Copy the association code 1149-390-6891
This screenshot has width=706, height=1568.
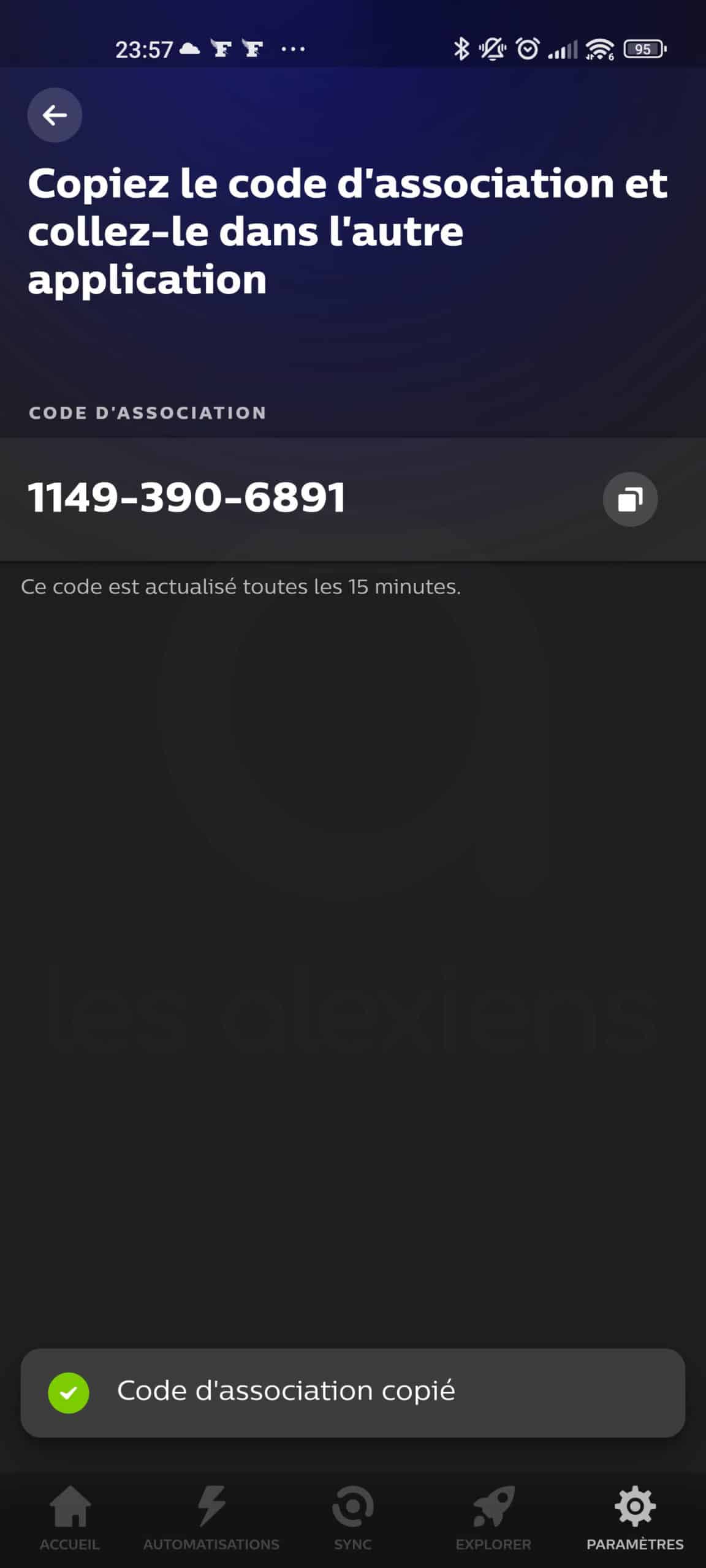[x=630, y=499]
